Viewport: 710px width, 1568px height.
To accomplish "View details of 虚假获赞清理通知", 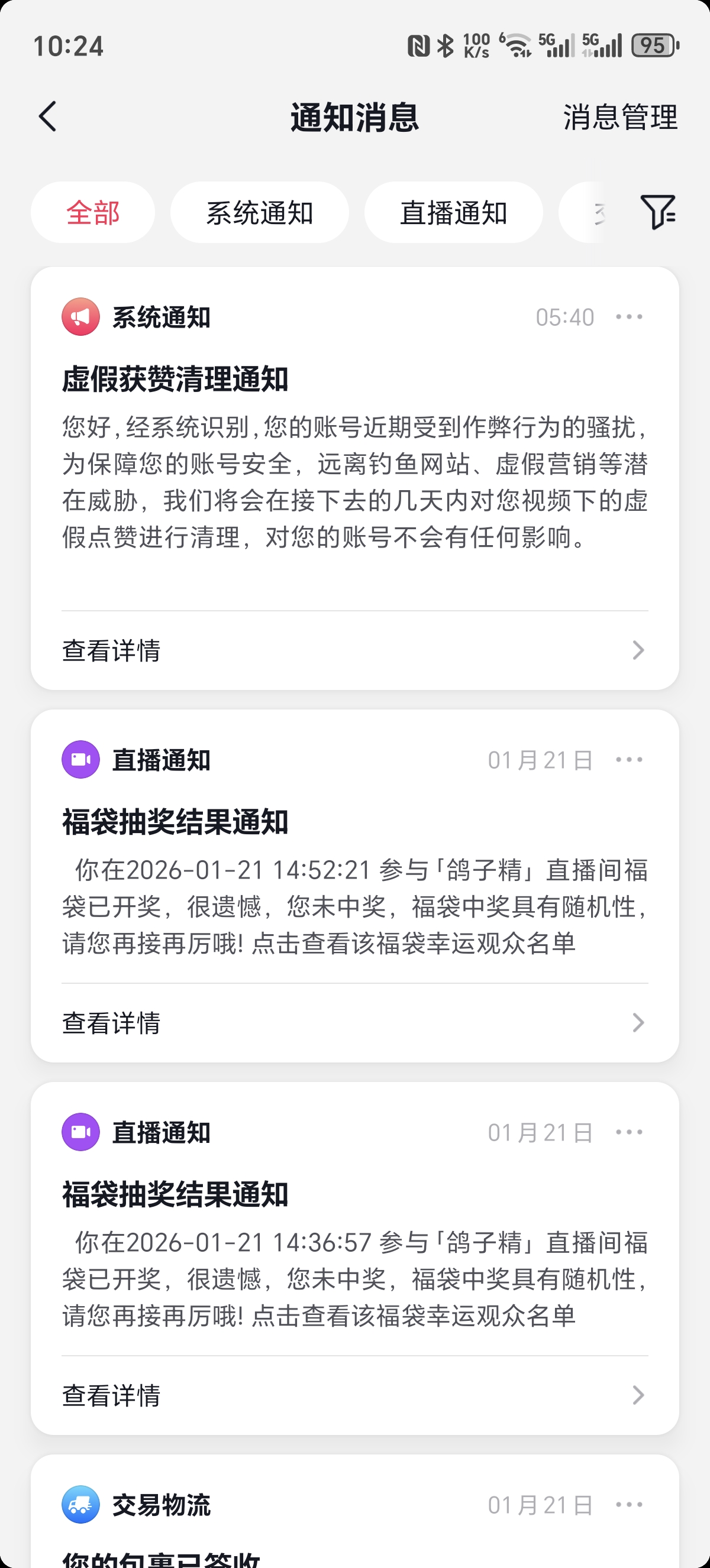I will [x=354, y=650].
